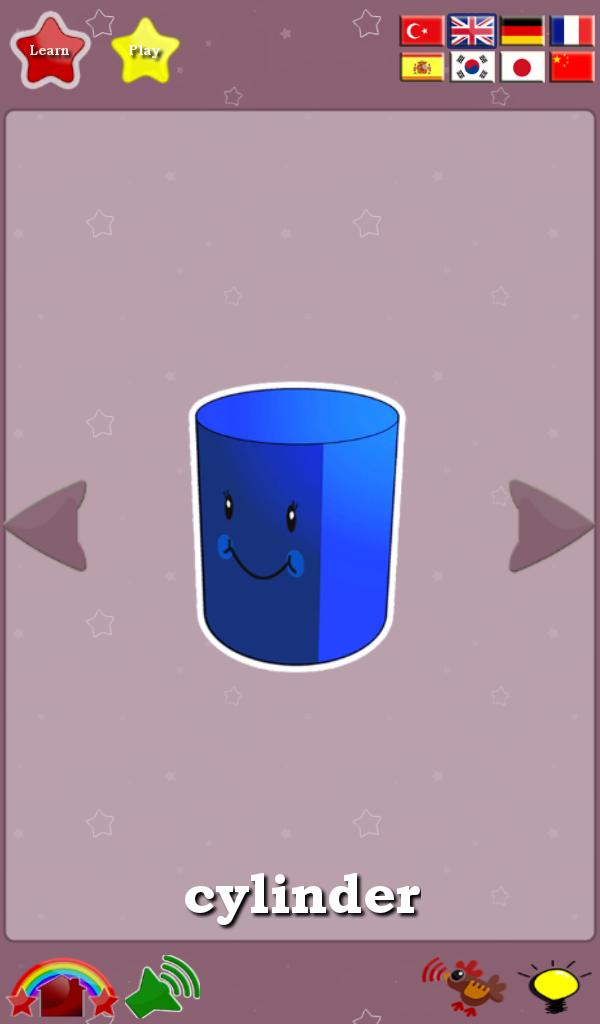Select the South Korean flag language
600x1024 pixels.
tap(472, 67)
